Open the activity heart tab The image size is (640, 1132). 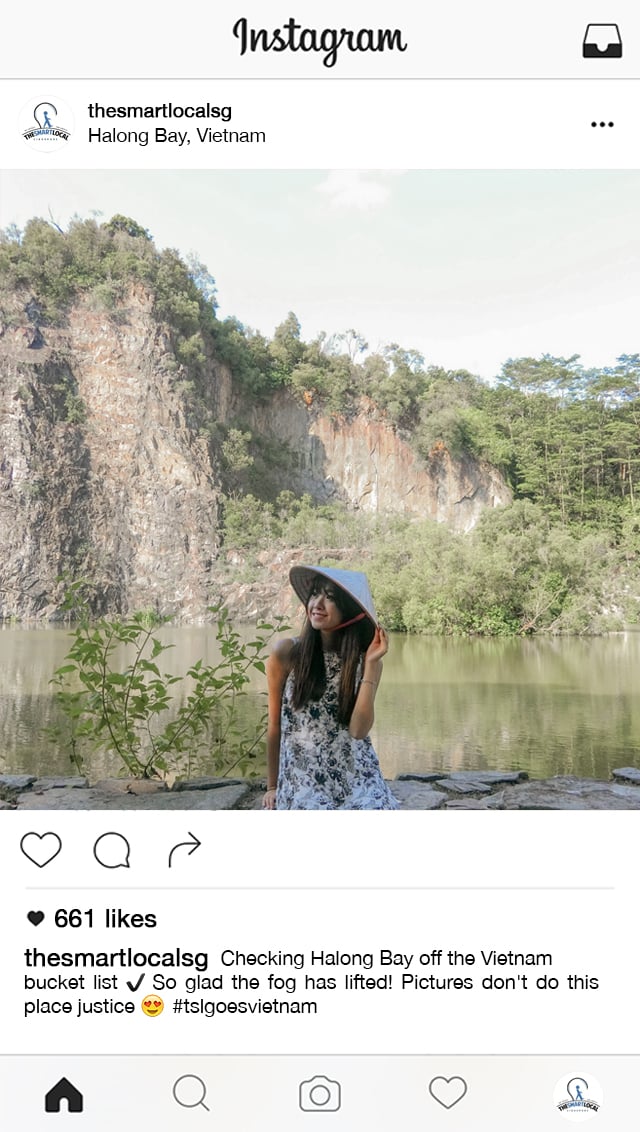point(448,1092)
